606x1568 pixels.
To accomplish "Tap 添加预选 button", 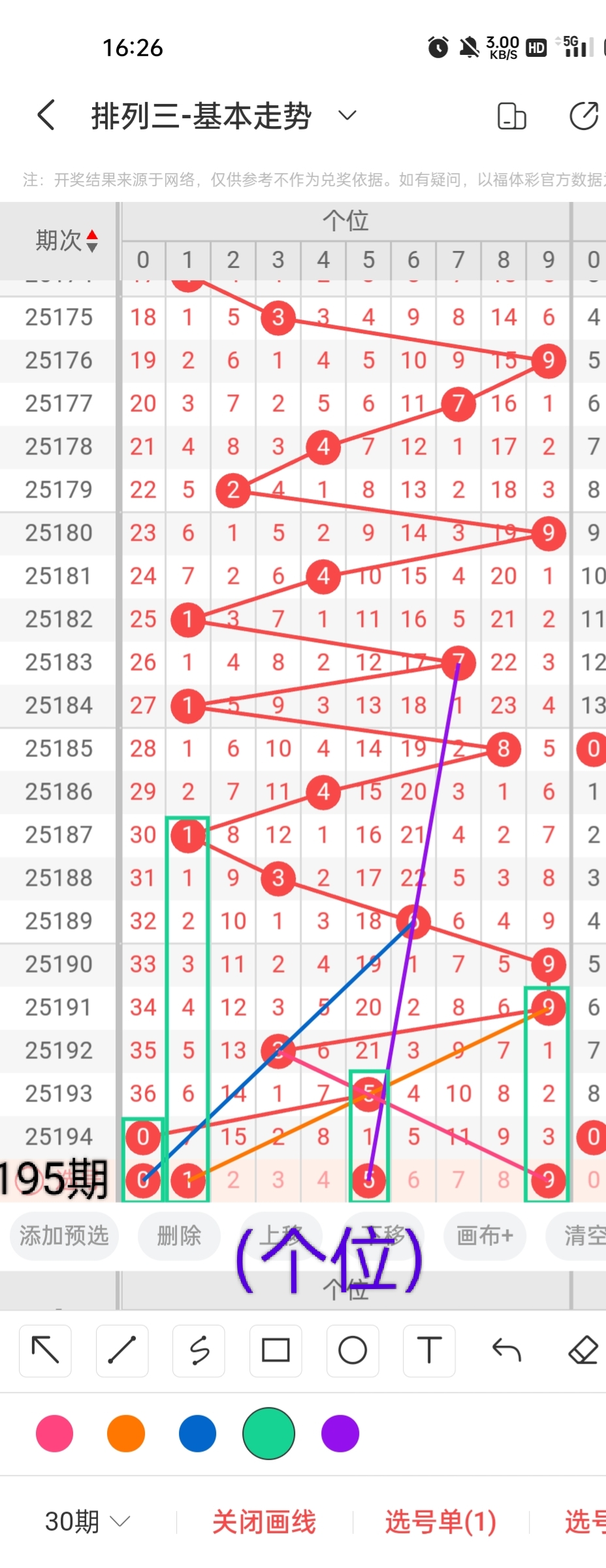I will click(64, 1235).
